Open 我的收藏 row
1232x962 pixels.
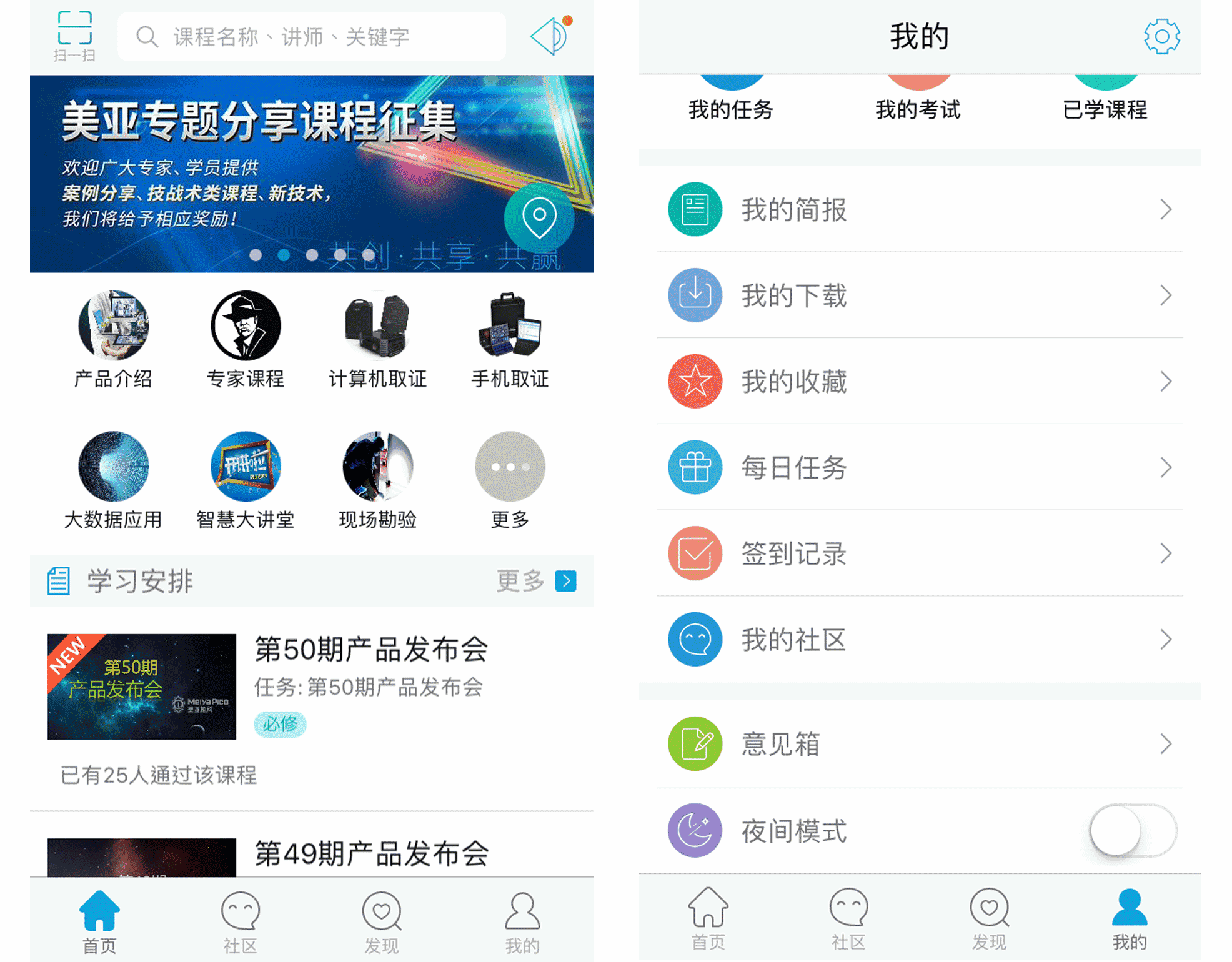click(919, 382)
